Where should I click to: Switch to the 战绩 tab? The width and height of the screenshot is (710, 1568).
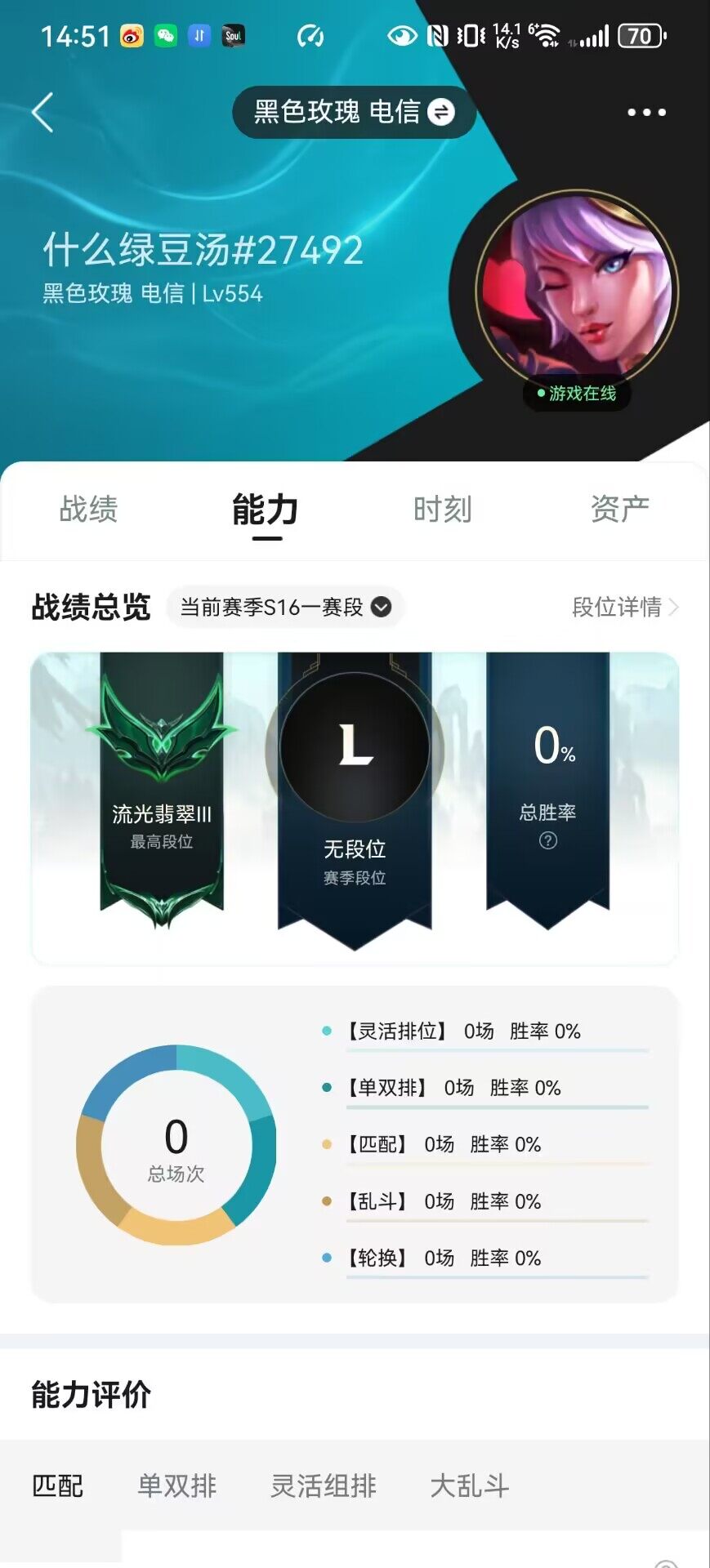(x=88, y=509)
